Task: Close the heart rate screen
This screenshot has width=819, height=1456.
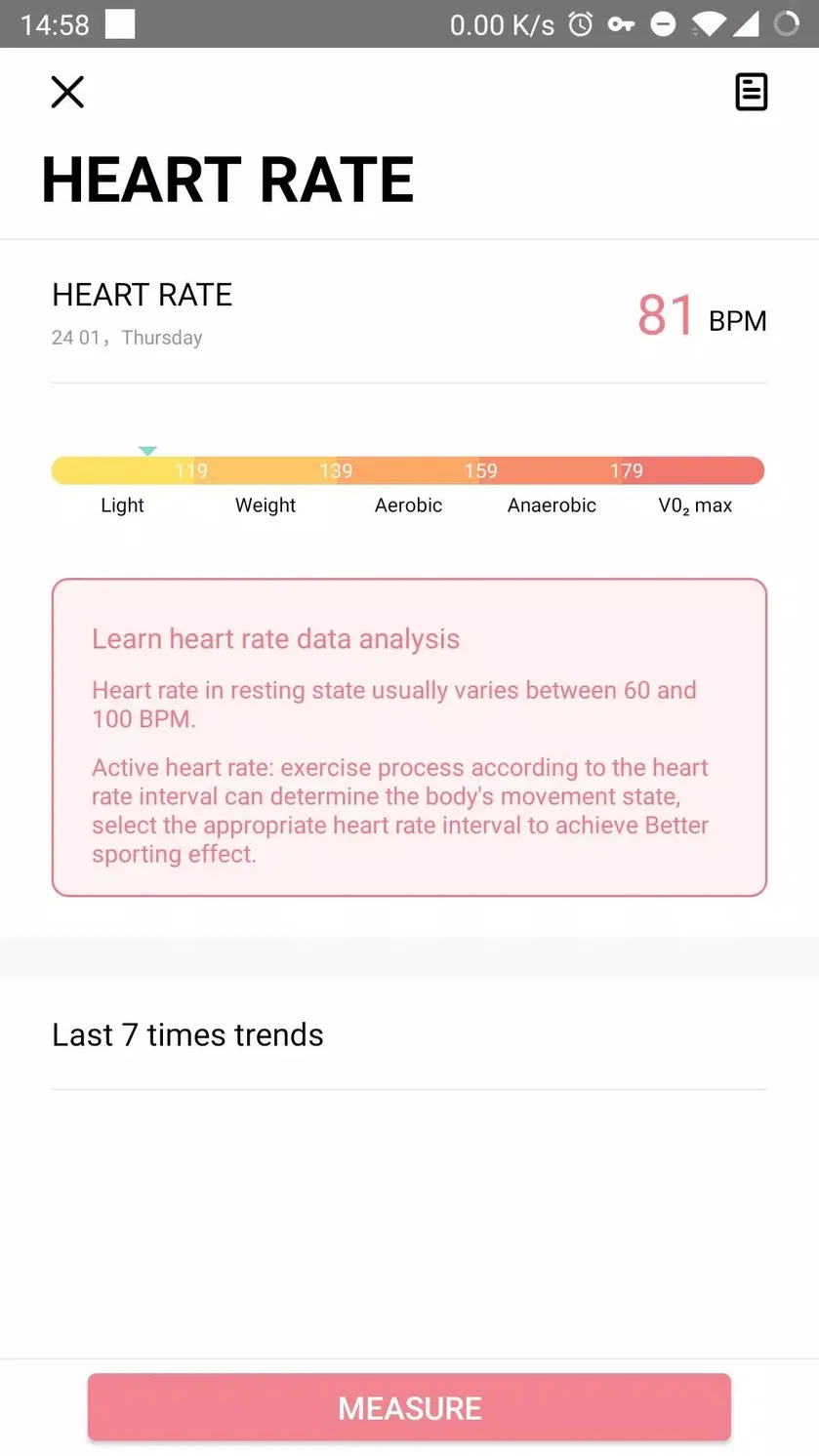Action: [x=67, y=92]
